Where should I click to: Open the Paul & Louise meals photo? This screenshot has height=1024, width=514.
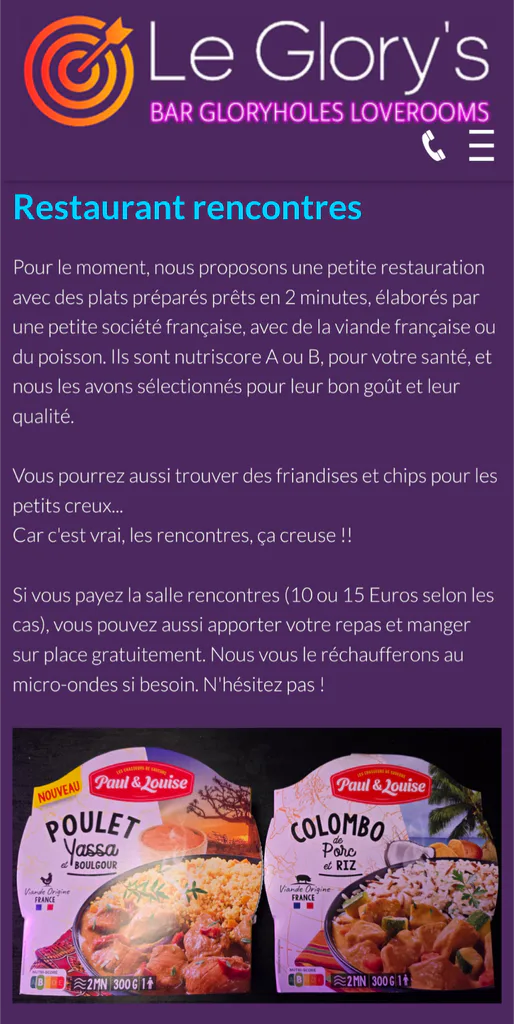257,865
